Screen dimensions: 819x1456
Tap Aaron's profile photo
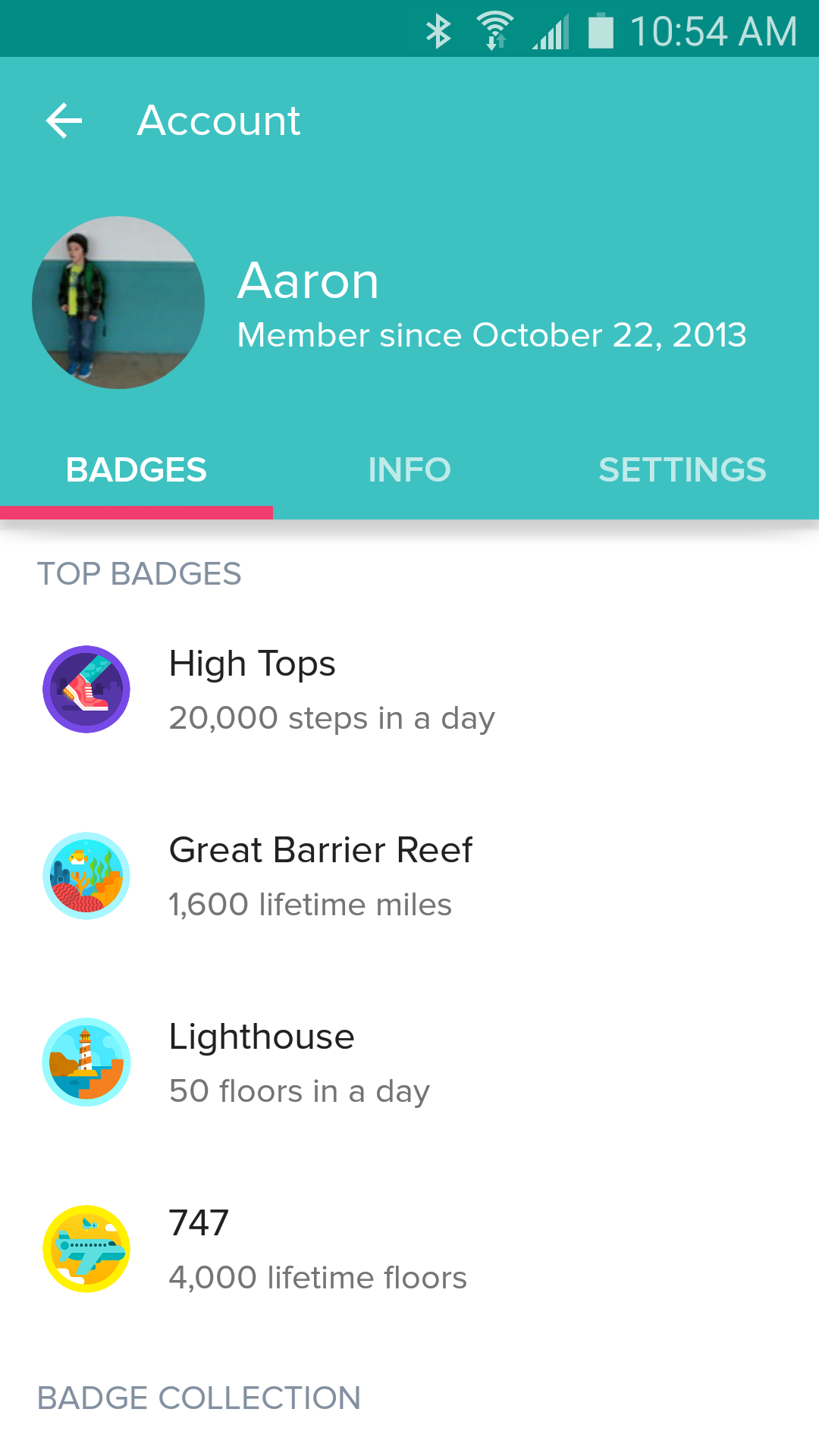coord(118,303)
